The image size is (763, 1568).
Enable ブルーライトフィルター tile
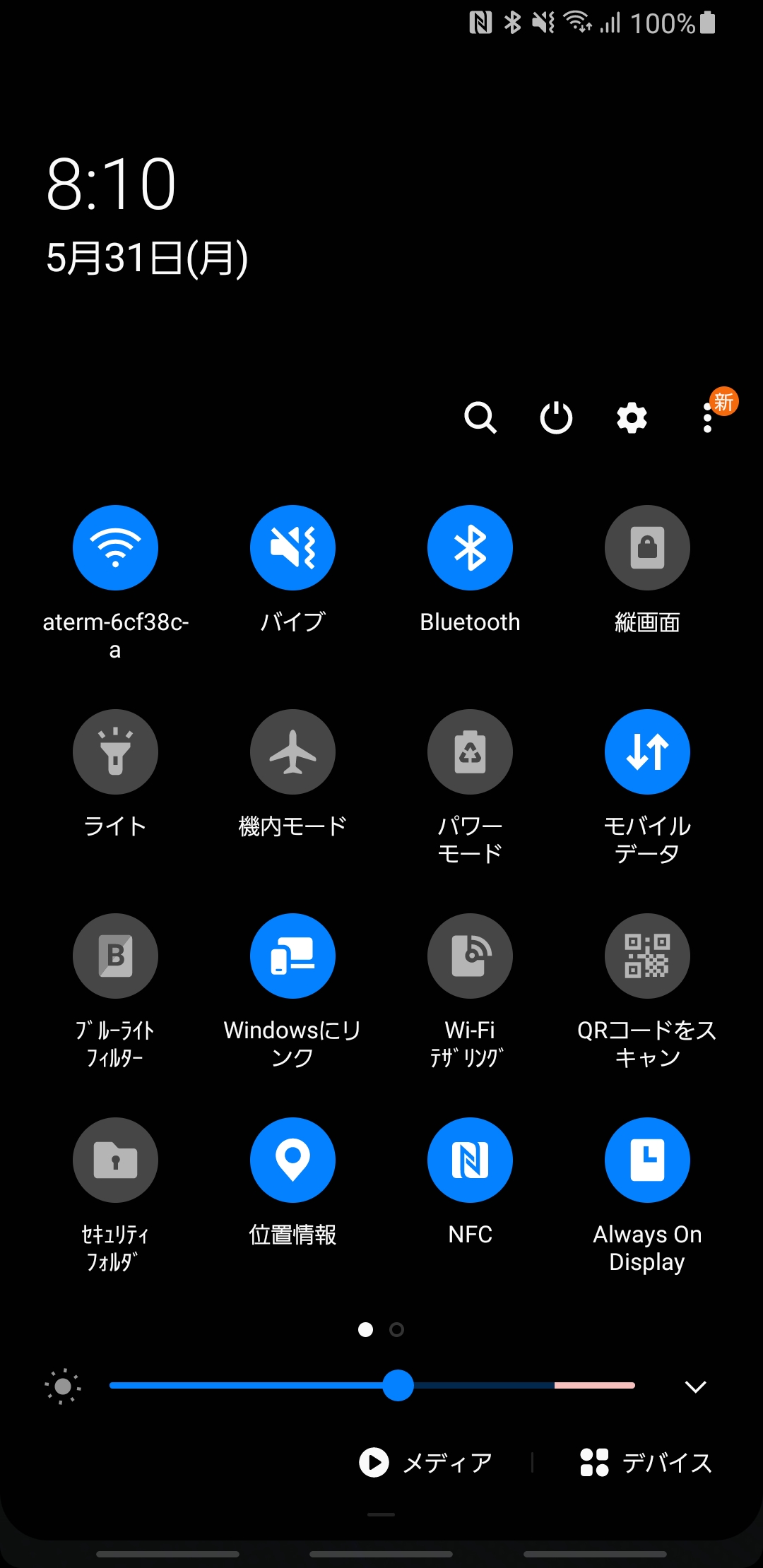(115, 956)
